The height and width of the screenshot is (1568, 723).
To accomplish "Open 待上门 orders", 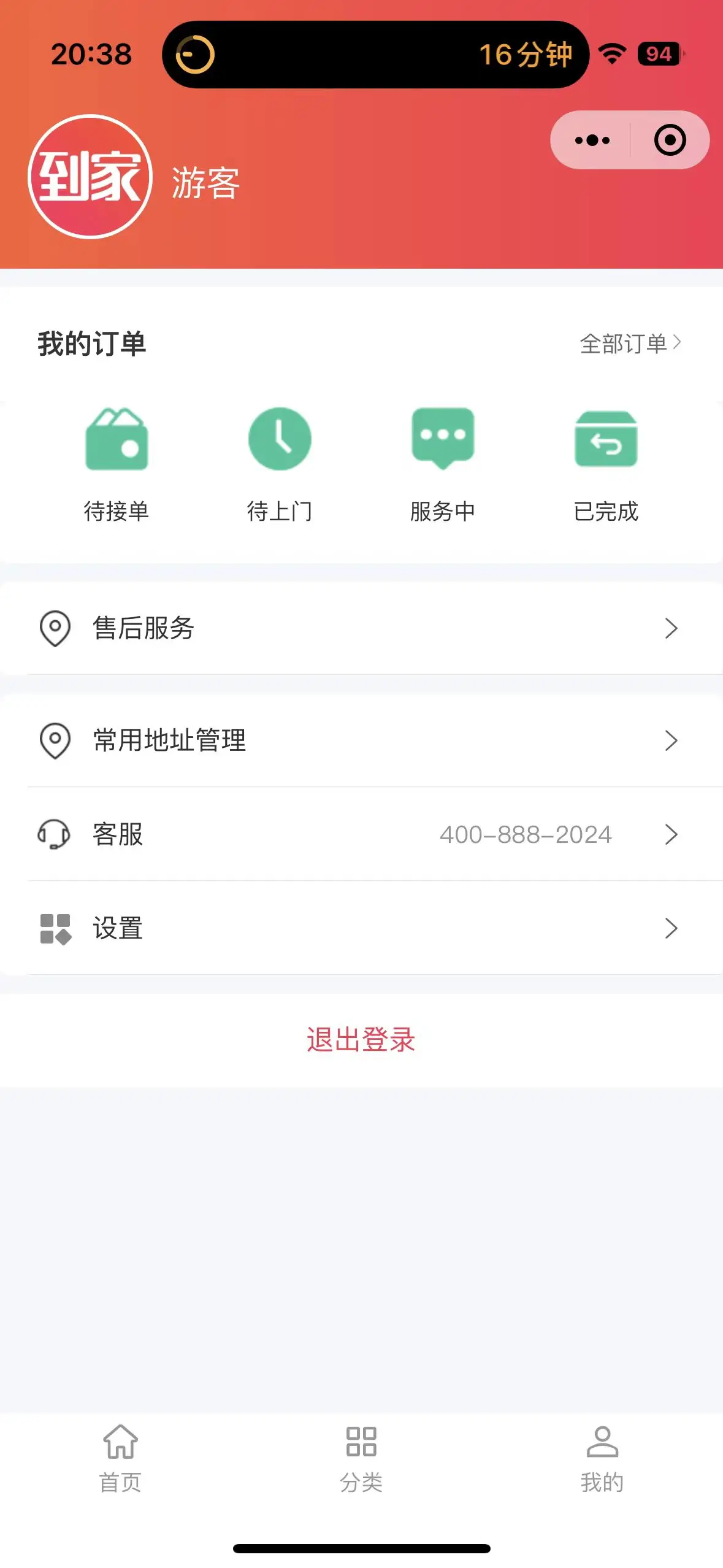I will (280, 464).
